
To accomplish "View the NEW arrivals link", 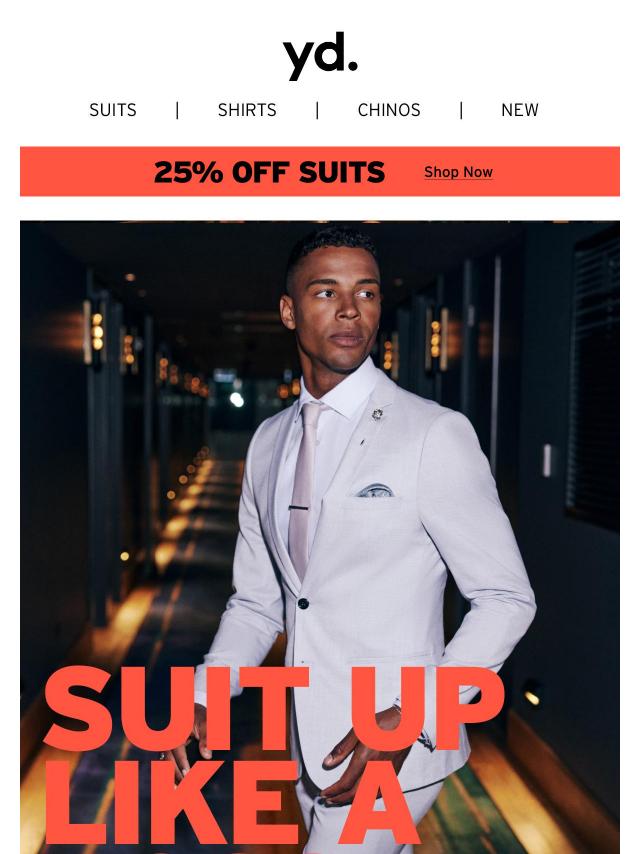I will click(x=519, y=110).
